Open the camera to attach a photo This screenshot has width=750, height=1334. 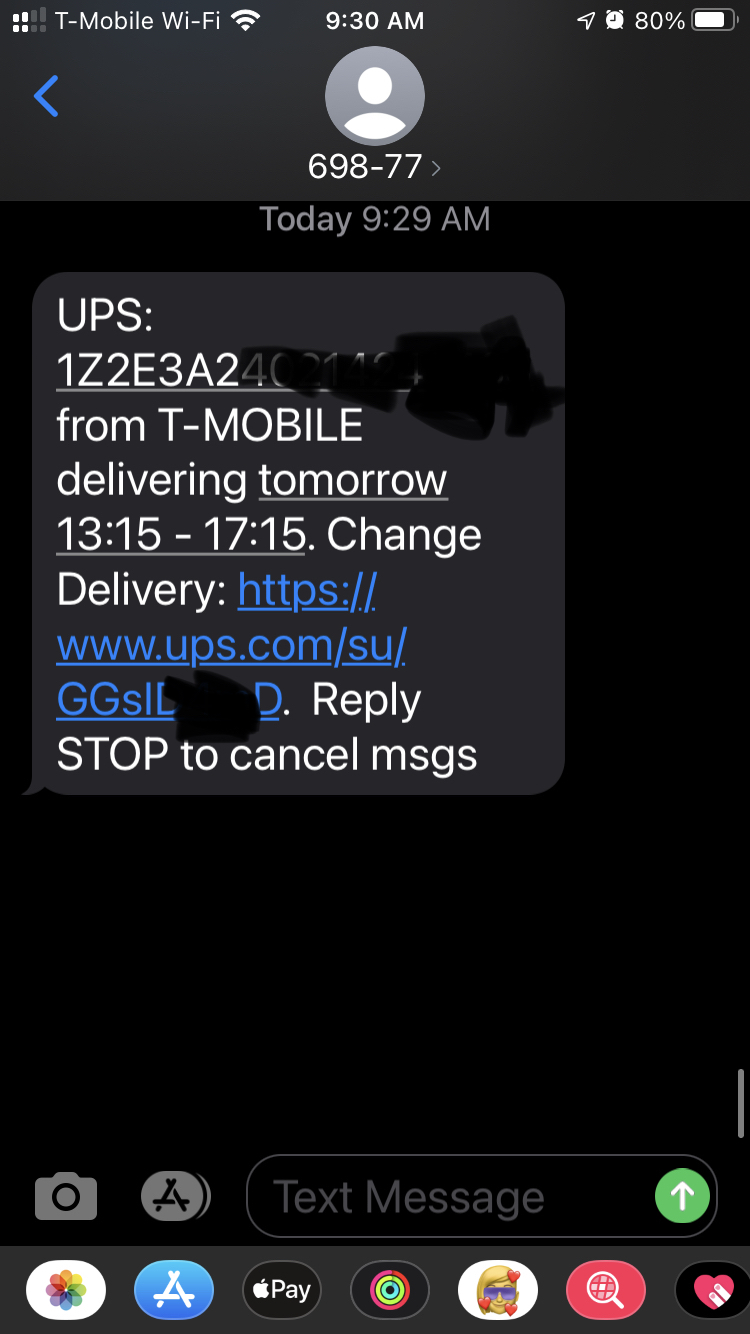coord(66,1196)
